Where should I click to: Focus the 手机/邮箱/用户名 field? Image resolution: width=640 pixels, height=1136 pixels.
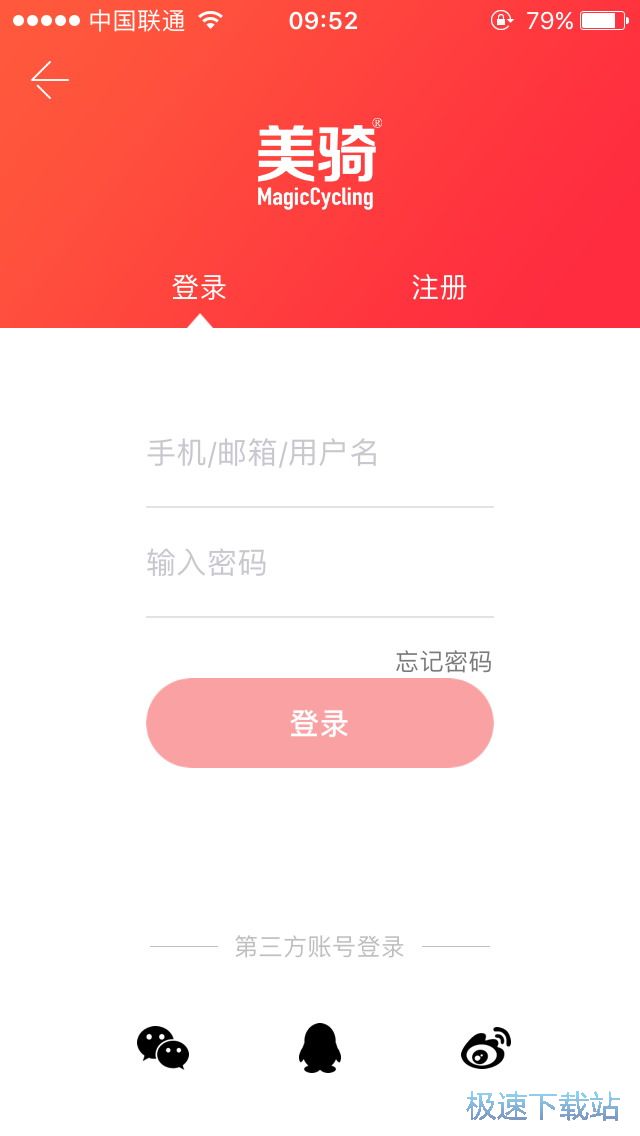pos(319,454)
